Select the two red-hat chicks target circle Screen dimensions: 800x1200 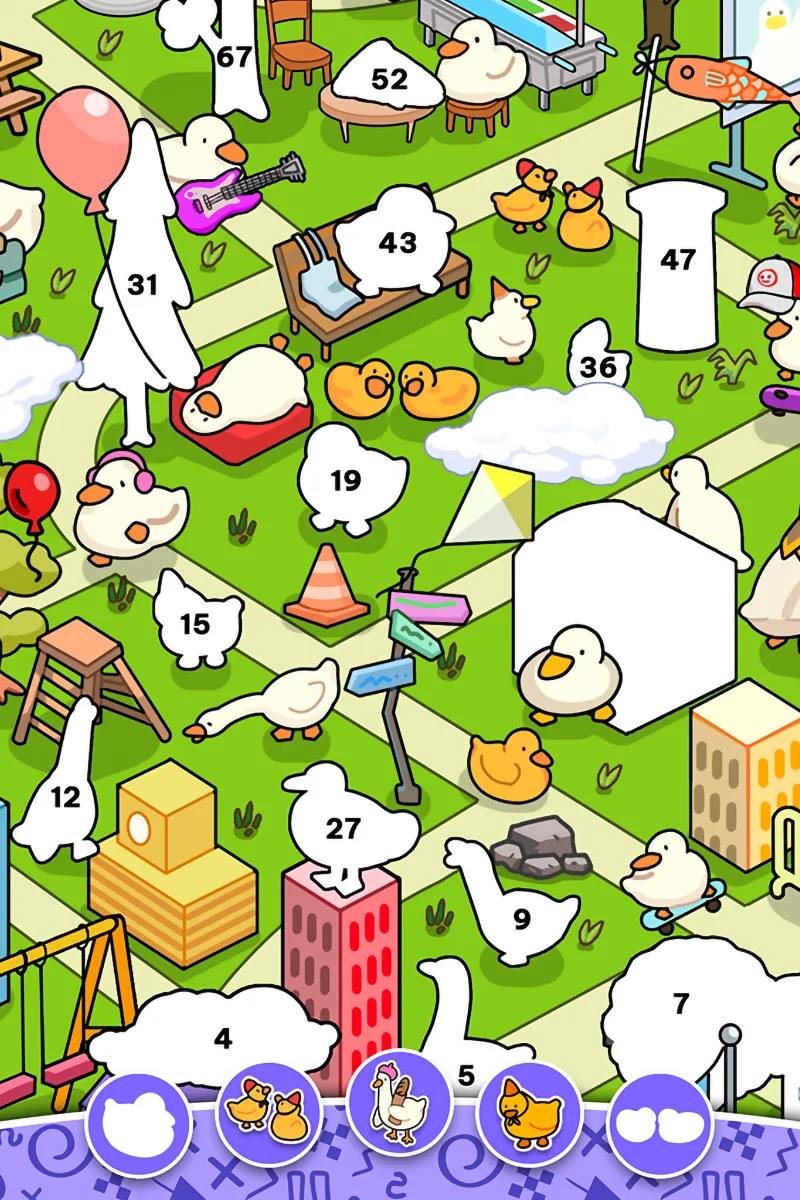click(x=269, y=1113)
